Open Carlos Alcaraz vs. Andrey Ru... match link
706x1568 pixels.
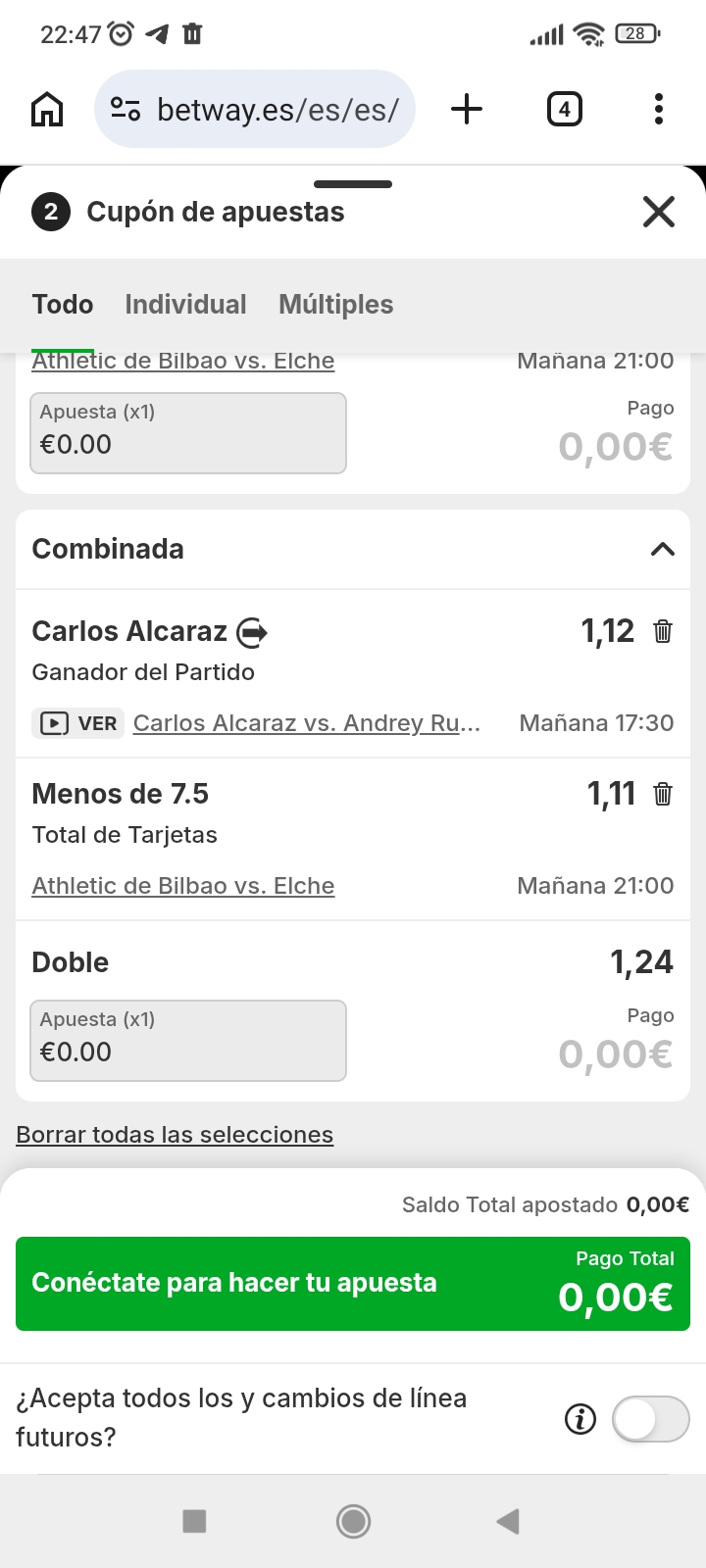coord(306,723)
